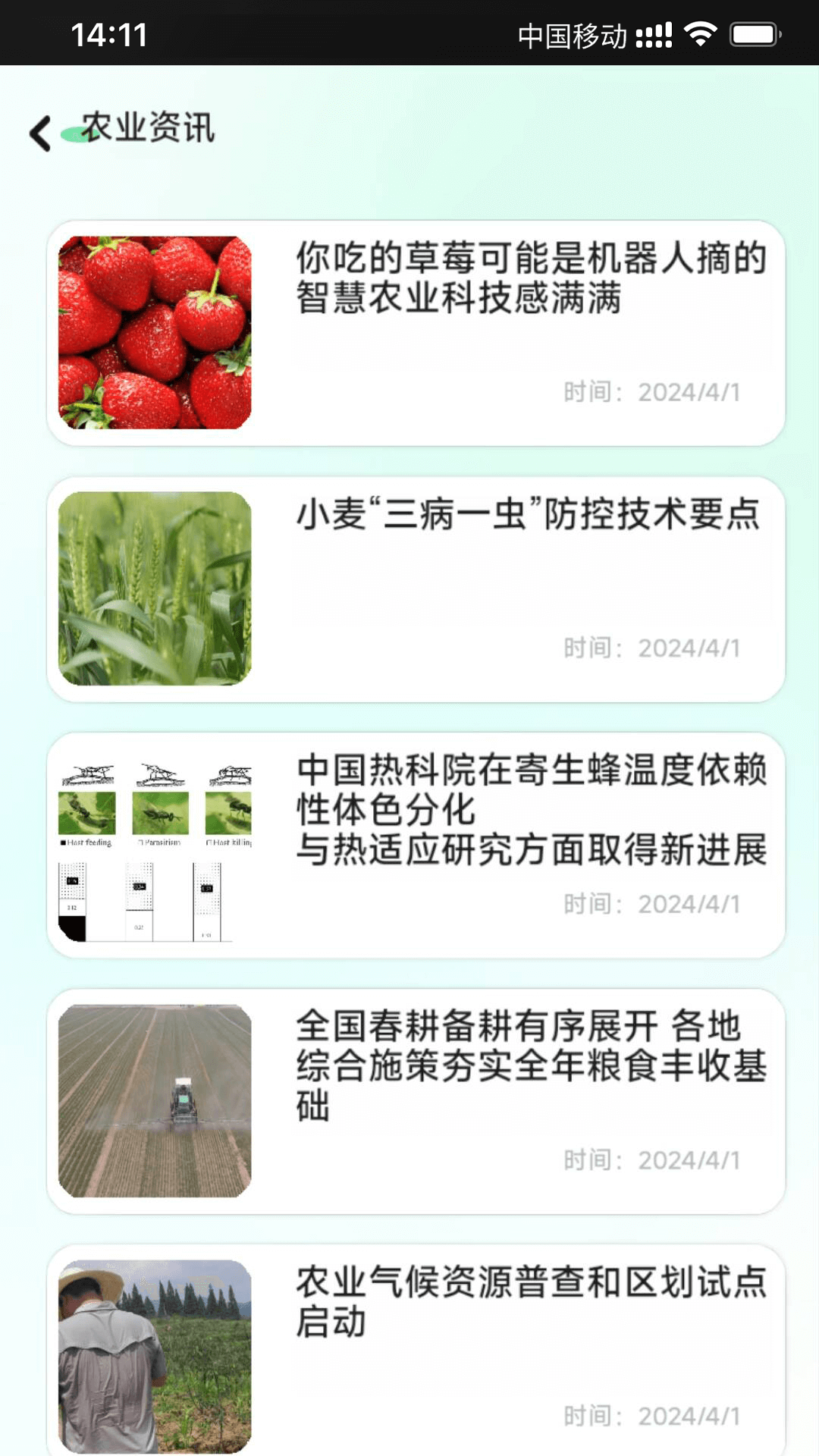The height and width of the screenshot is (1456, 819).
Task: Tap the wasp research diagram thumbnail
Action: [x=156, y=849]
